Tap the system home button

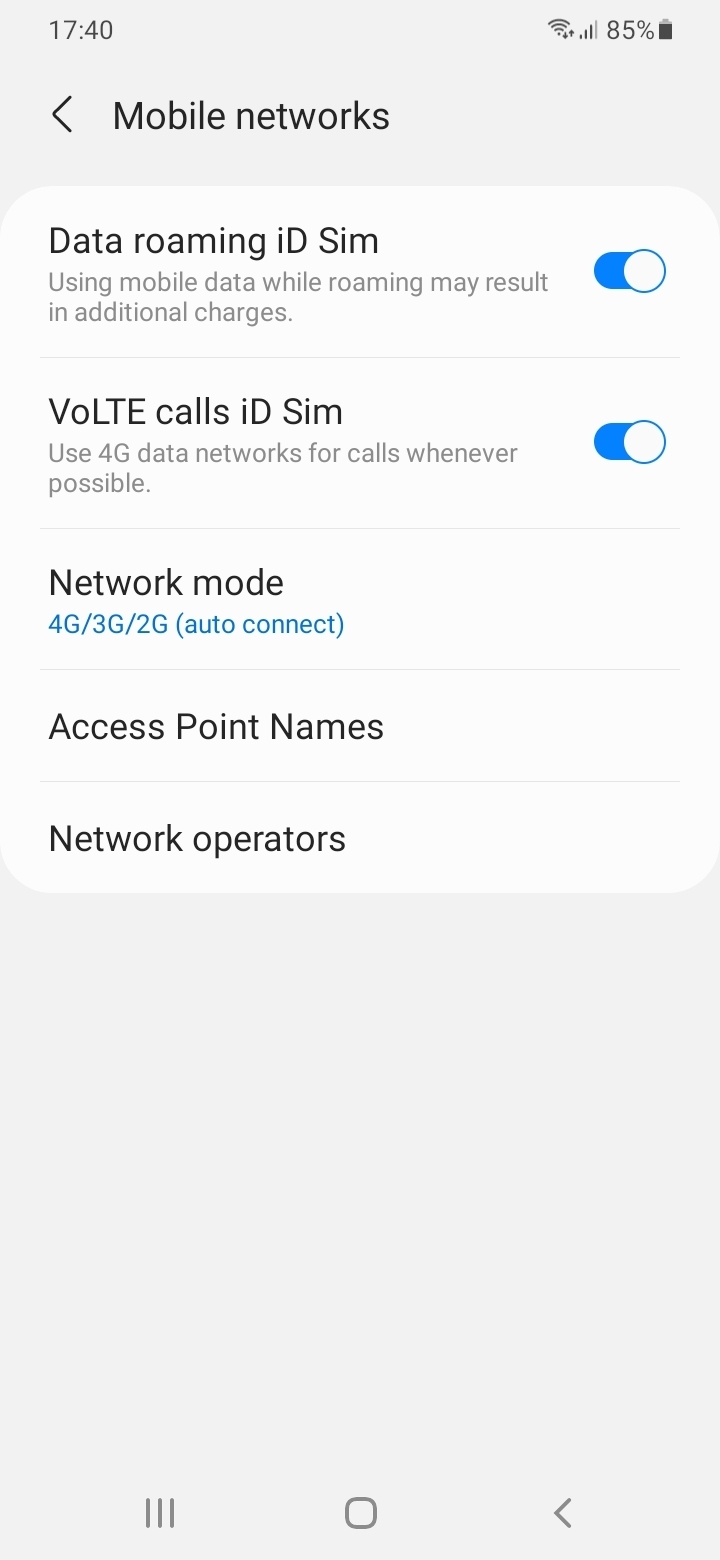360,1513
